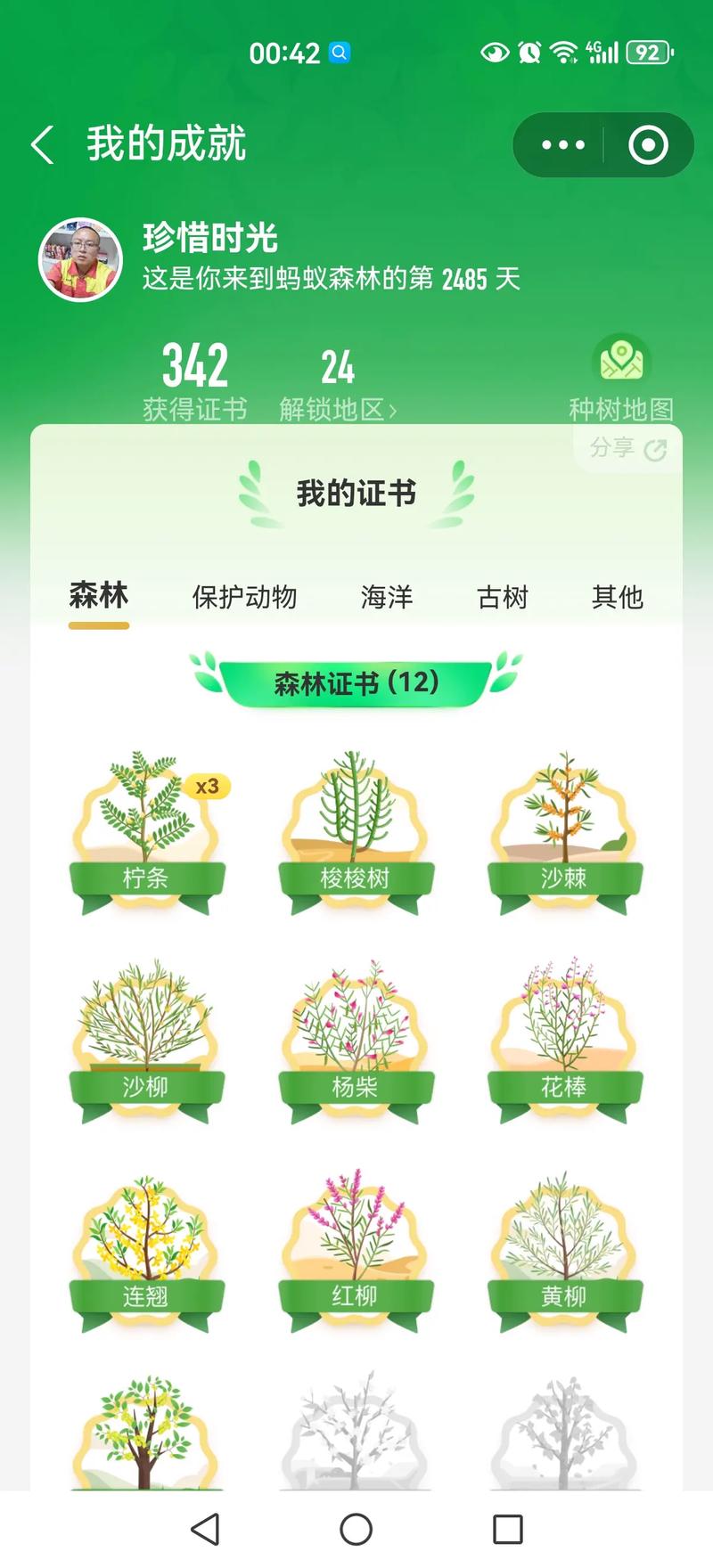Click the 柠条 certificate badge
713x1568 pixels.
point(147,833)
